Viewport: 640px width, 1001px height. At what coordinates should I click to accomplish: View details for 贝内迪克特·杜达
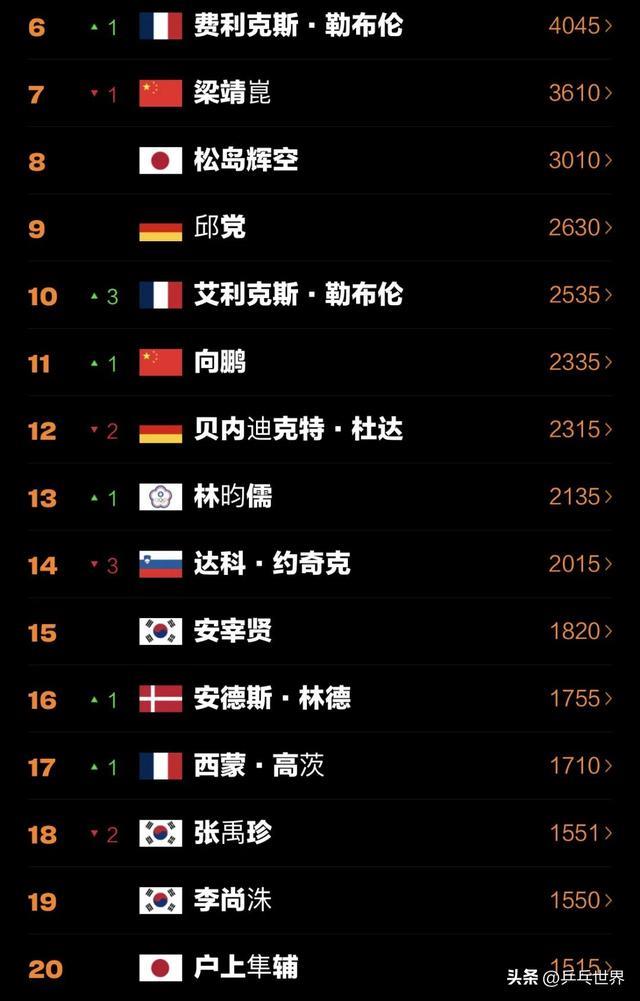point(298,430)
